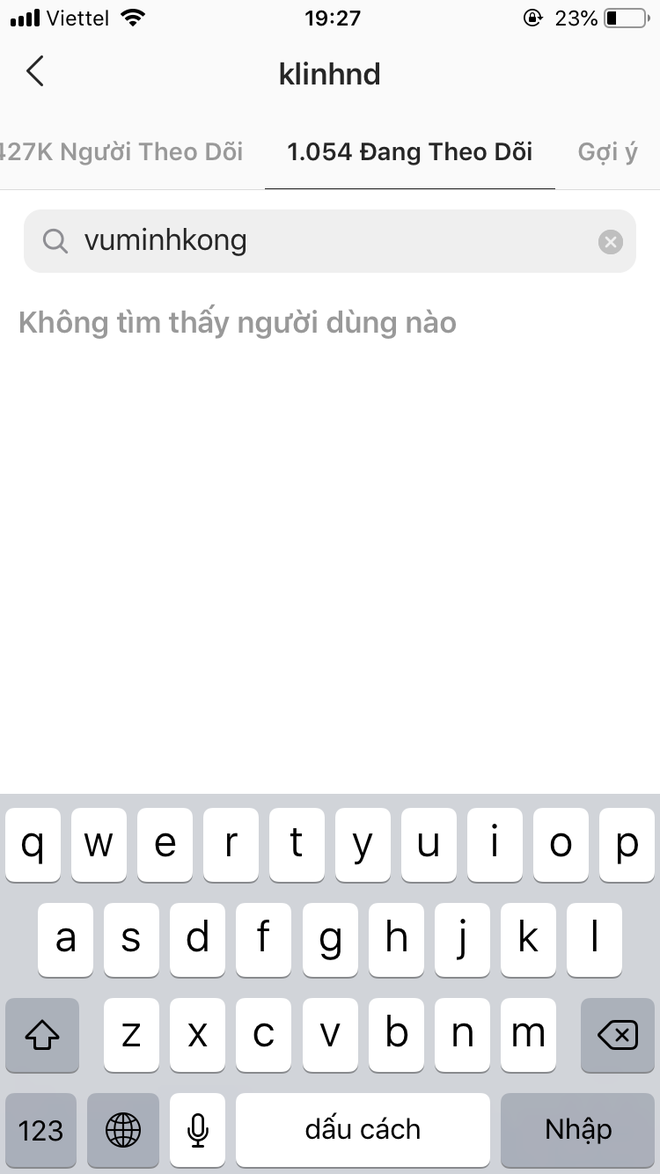Image resolution: width=660 pixels, height=1174 pixels.
Task: Tap the dấu cách space bar
Action: click(x=363, y=1129)
